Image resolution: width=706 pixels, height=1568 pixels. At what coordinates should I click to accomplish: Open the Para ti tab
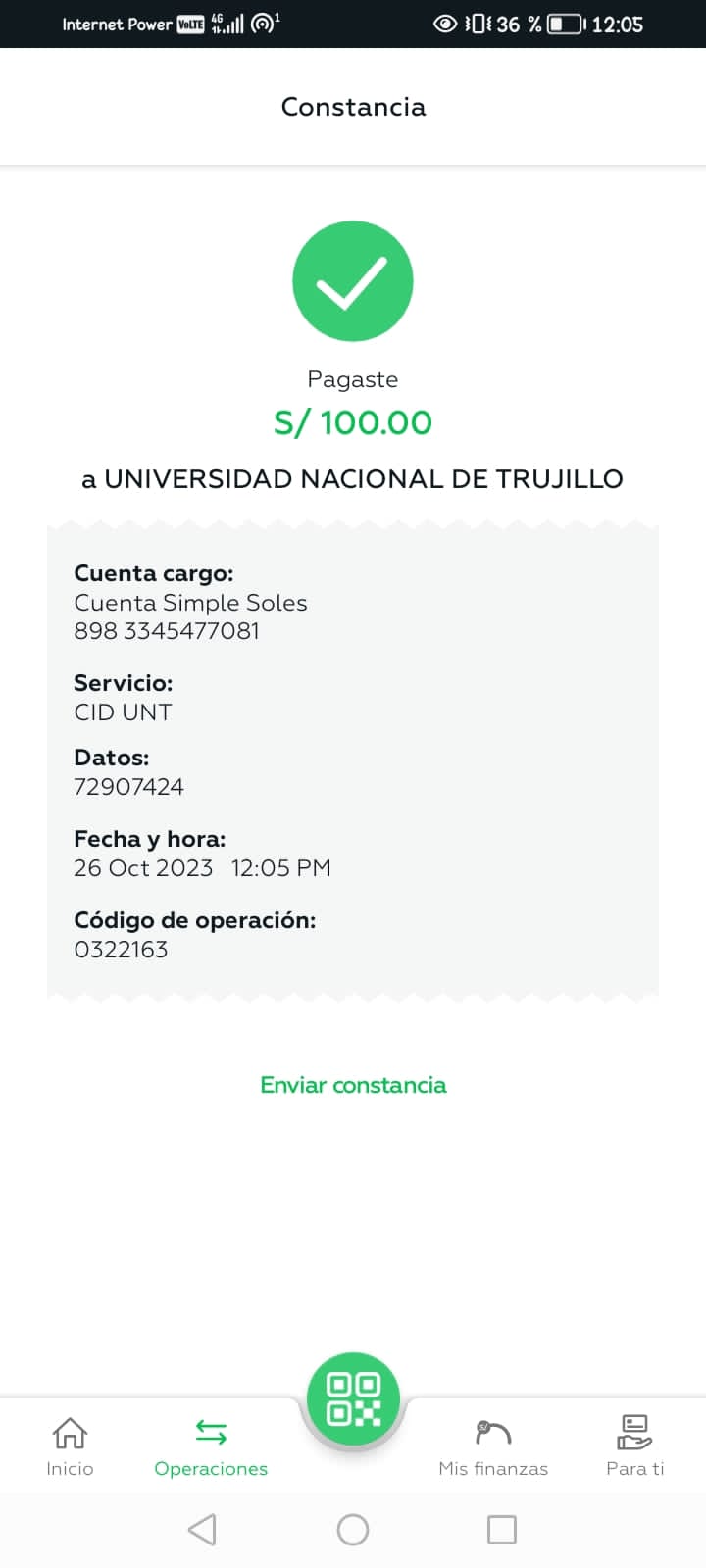634,1446
